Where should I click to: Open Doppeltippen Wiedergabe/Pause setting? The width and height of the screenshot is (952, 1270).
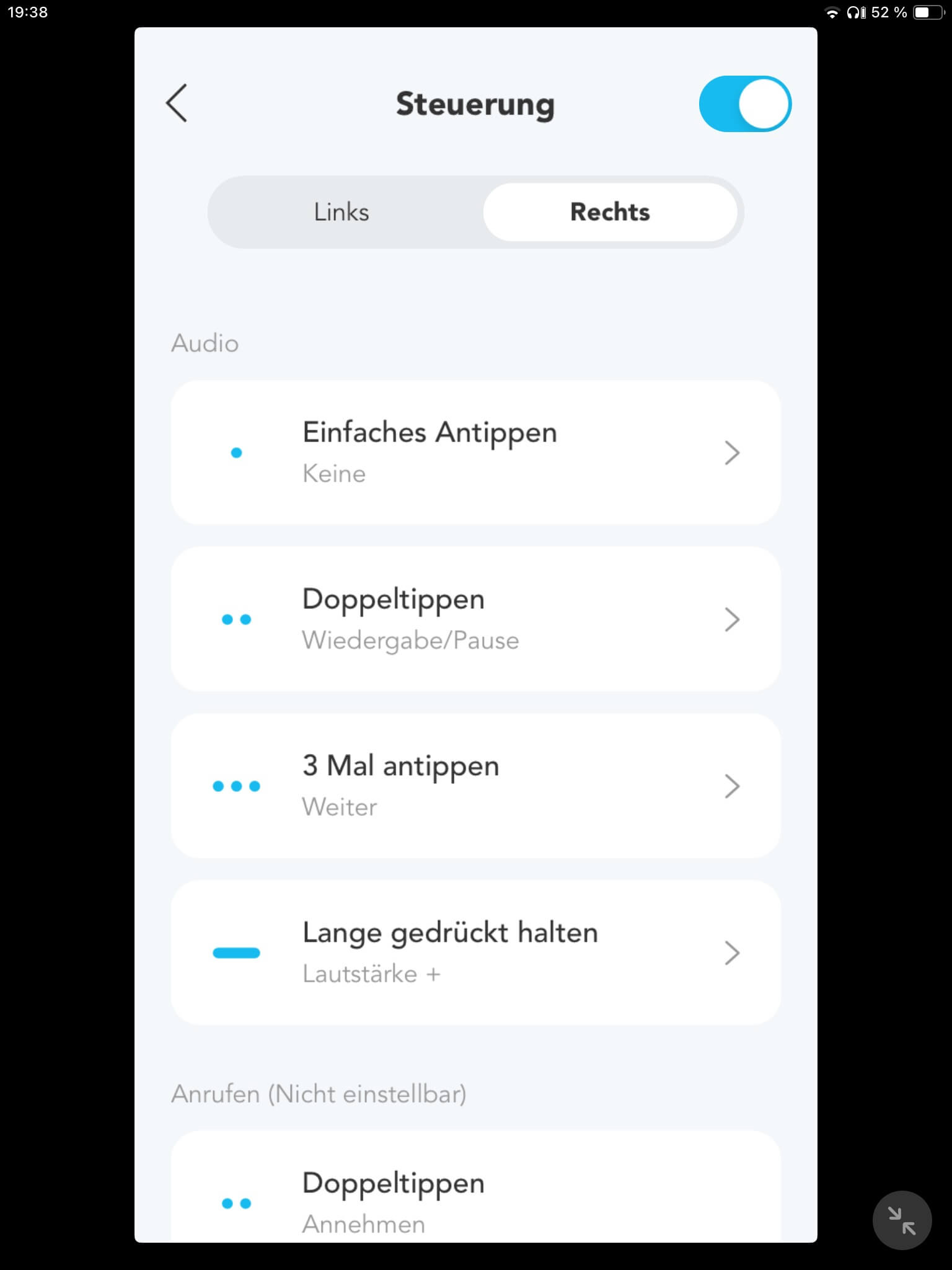(x=475, y=619)
